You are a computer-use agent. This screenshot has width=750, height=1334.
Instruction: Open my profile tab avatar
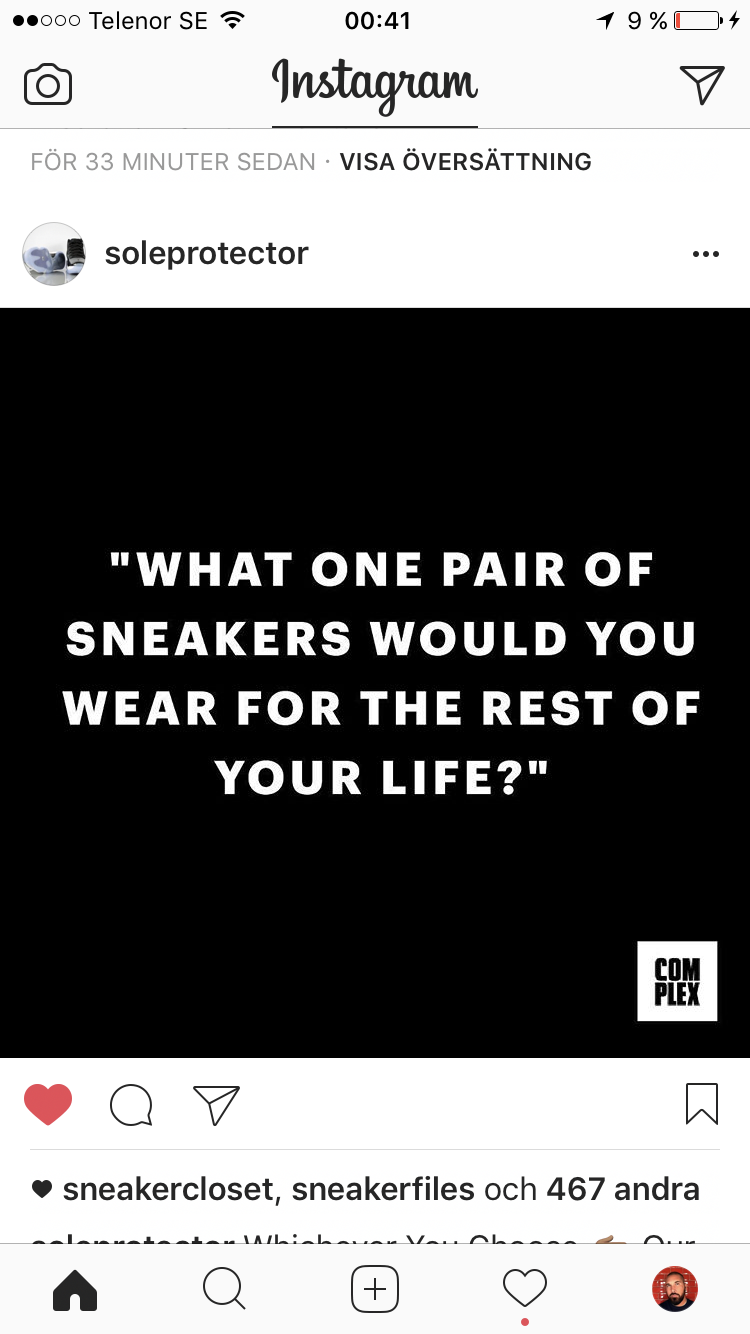[675, 1289]
